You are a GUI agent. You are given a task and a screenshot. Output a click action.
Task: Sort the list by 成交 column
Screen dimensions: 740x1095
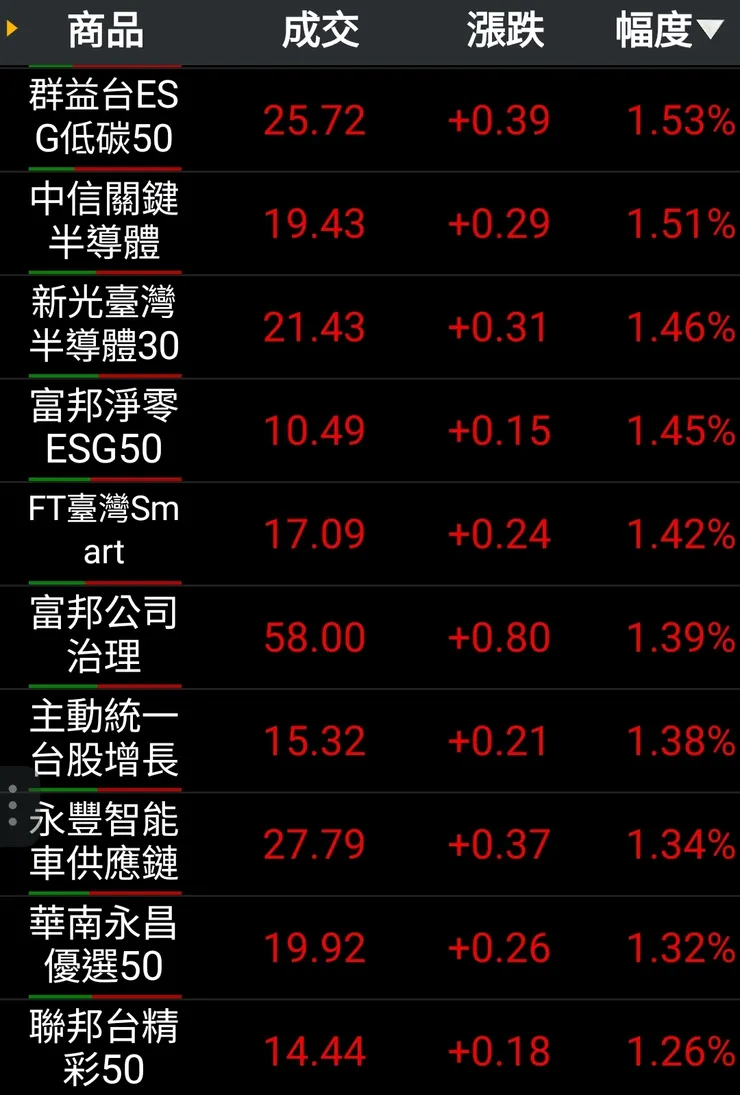[x=320, y=31]
